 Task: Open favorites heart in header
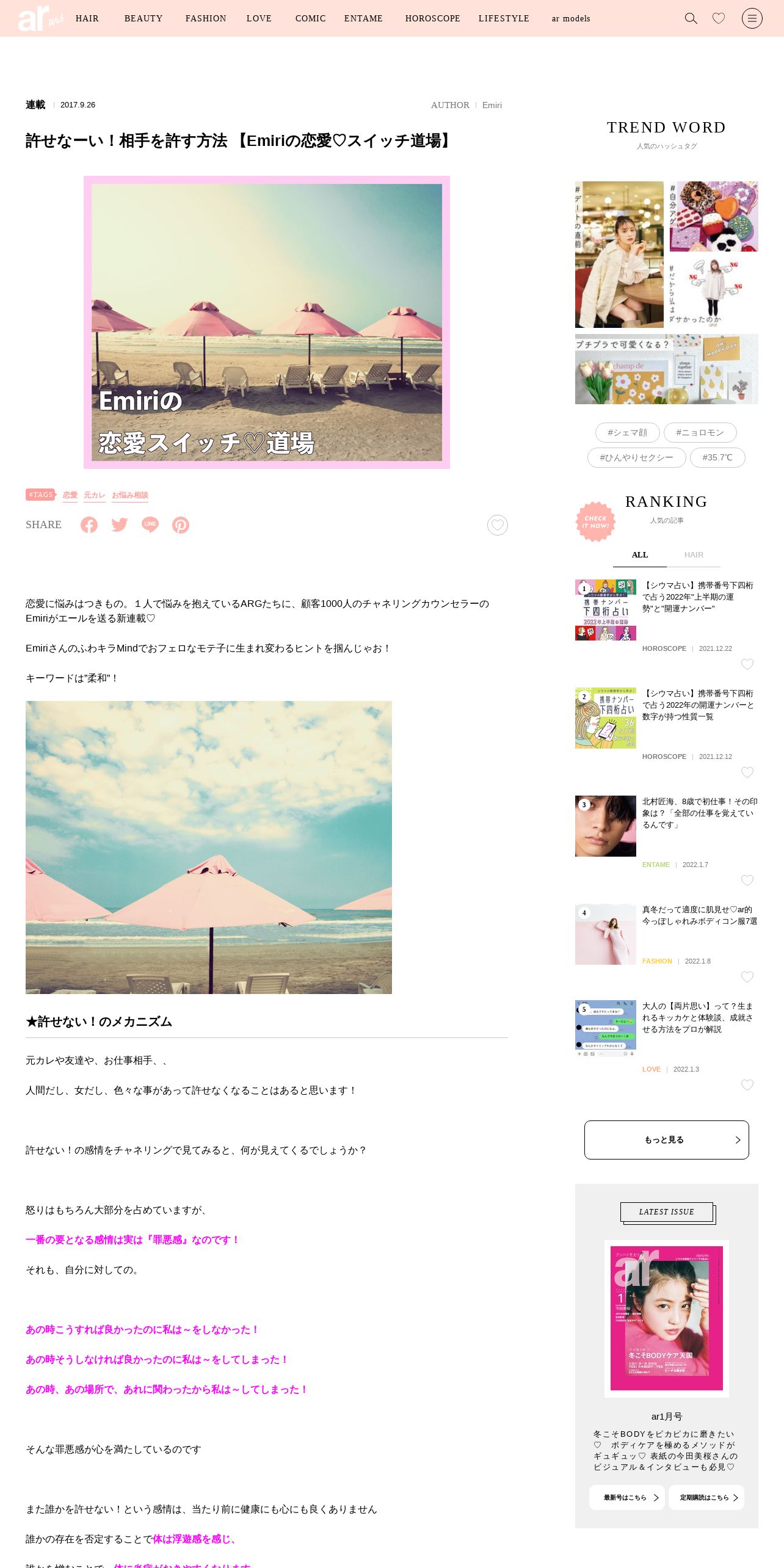tap(719, 18)
